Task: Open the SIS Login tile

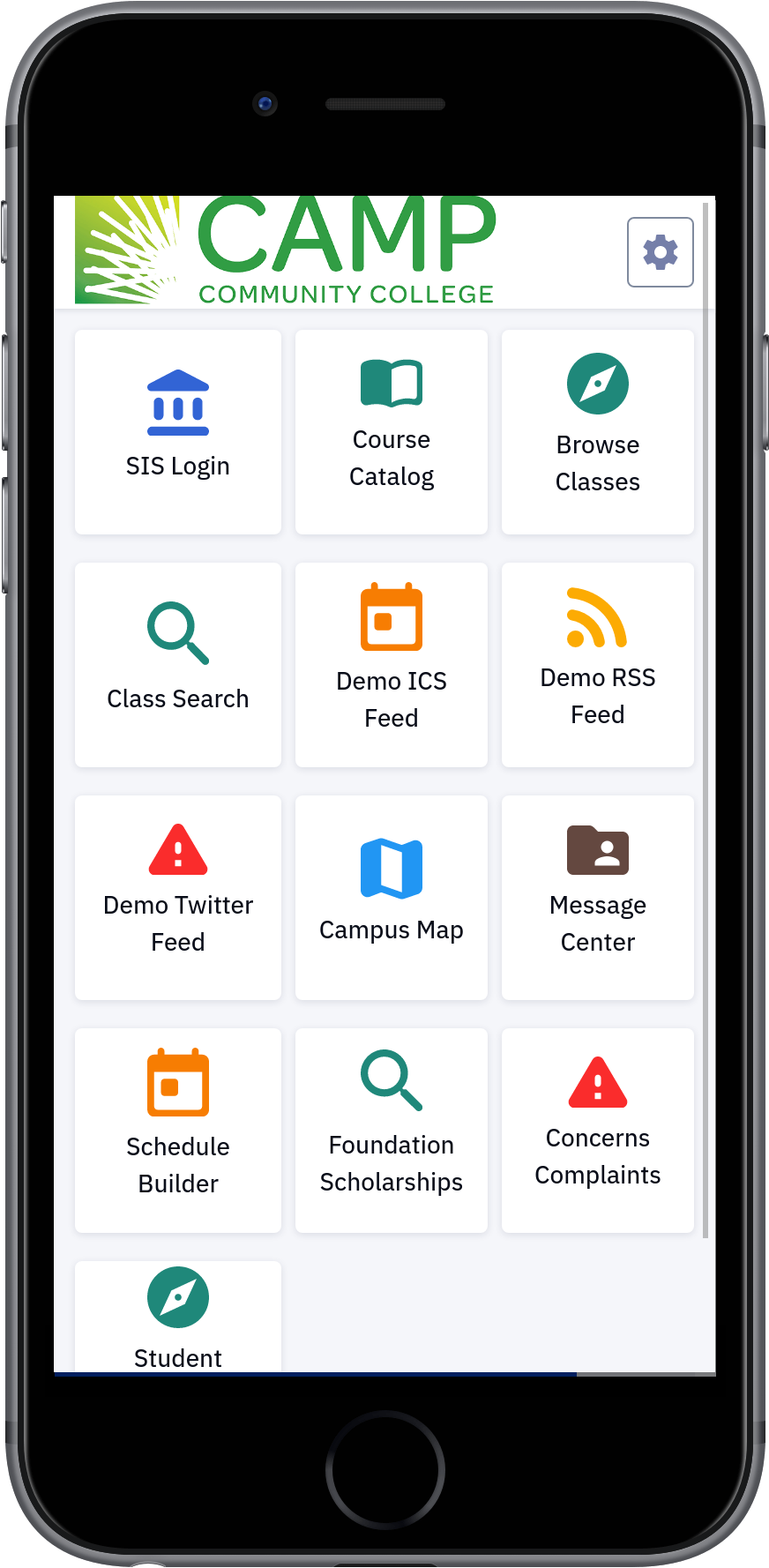Action: [178, 432]
